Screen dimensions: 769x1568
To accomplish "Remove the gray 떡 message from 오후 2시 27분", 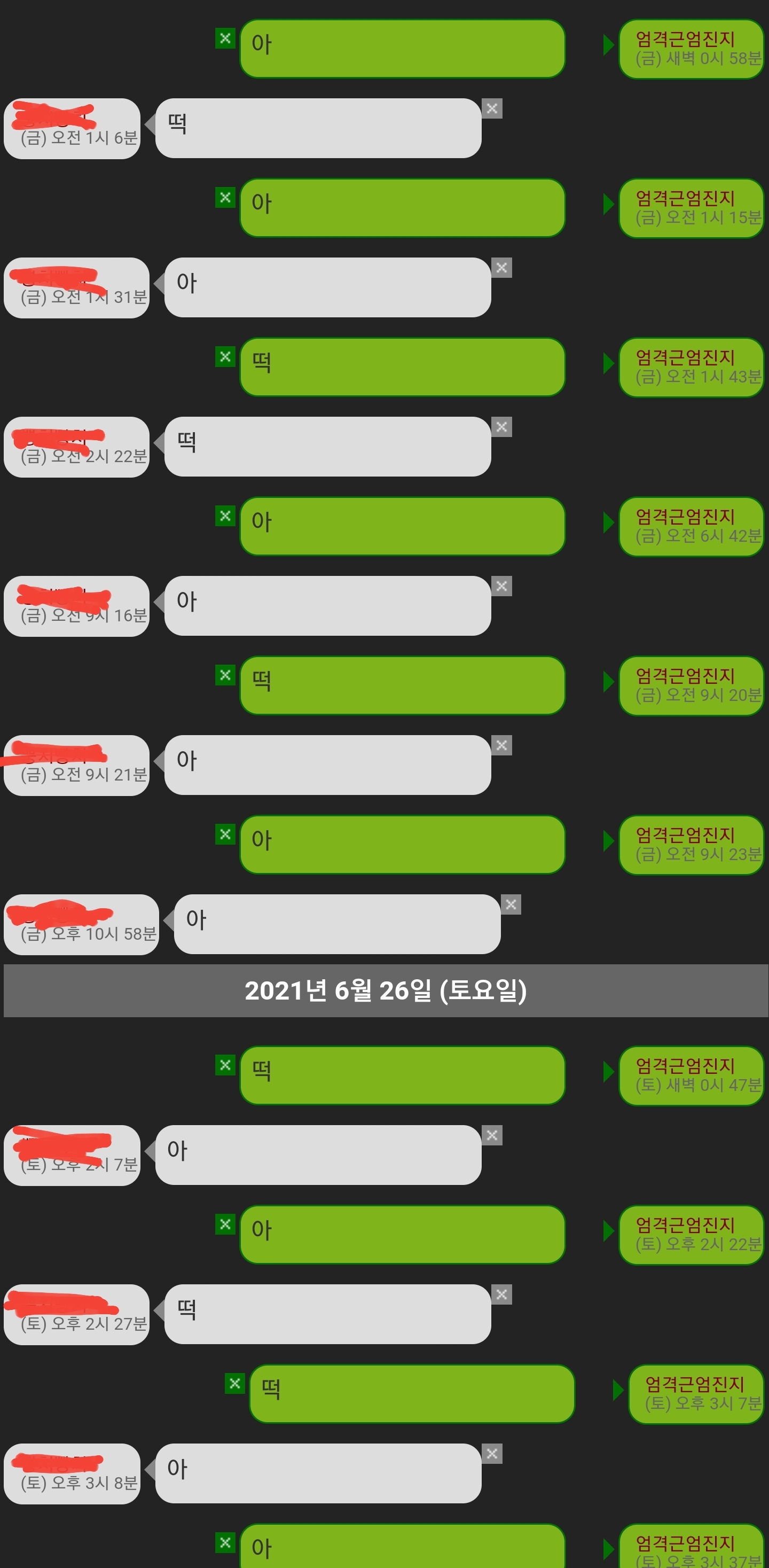I will (502, 1294).
